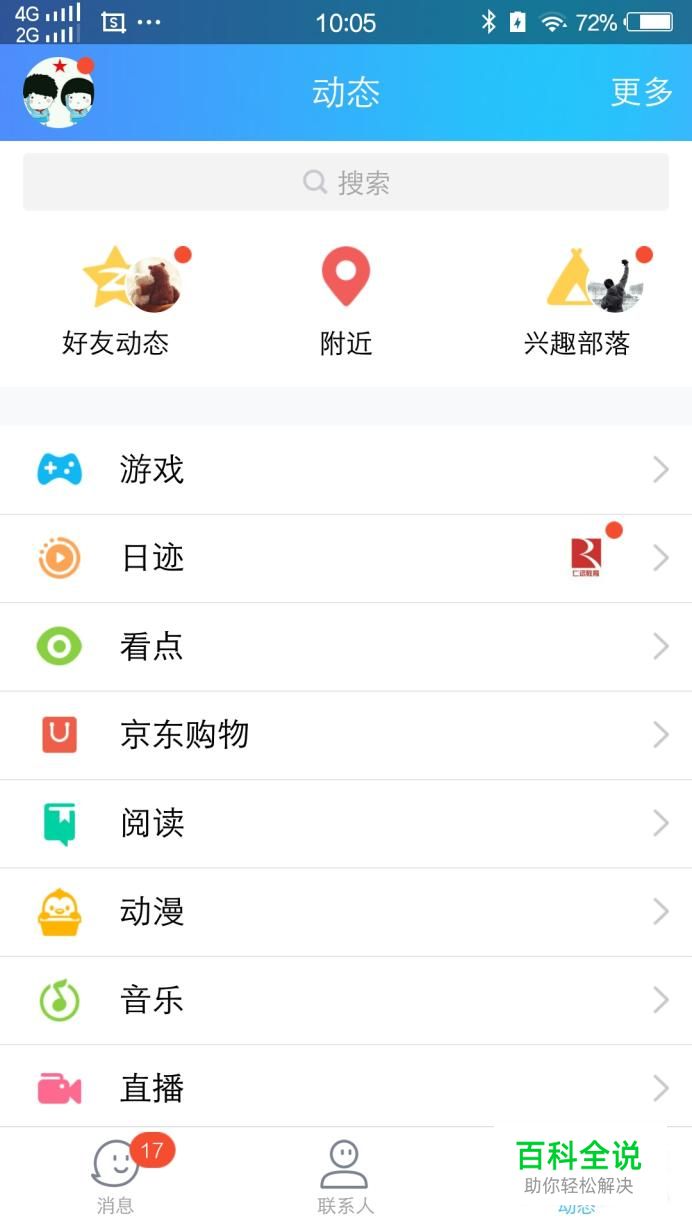Open the 阅读 row

click(346, 823)
